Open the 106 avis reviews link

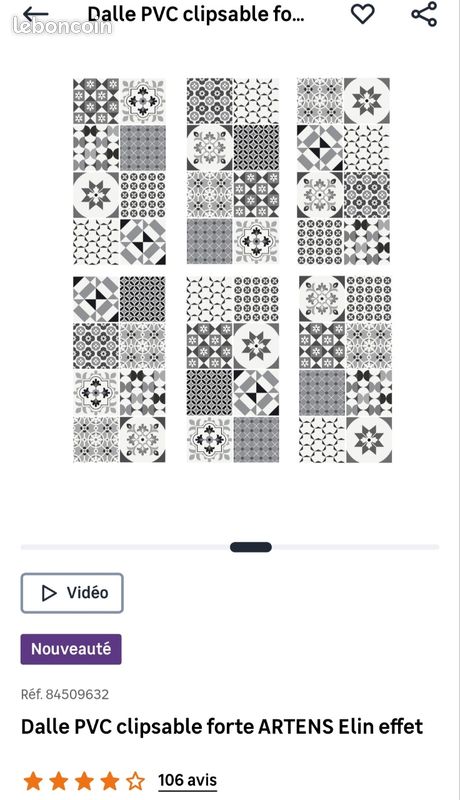point(187,780)
